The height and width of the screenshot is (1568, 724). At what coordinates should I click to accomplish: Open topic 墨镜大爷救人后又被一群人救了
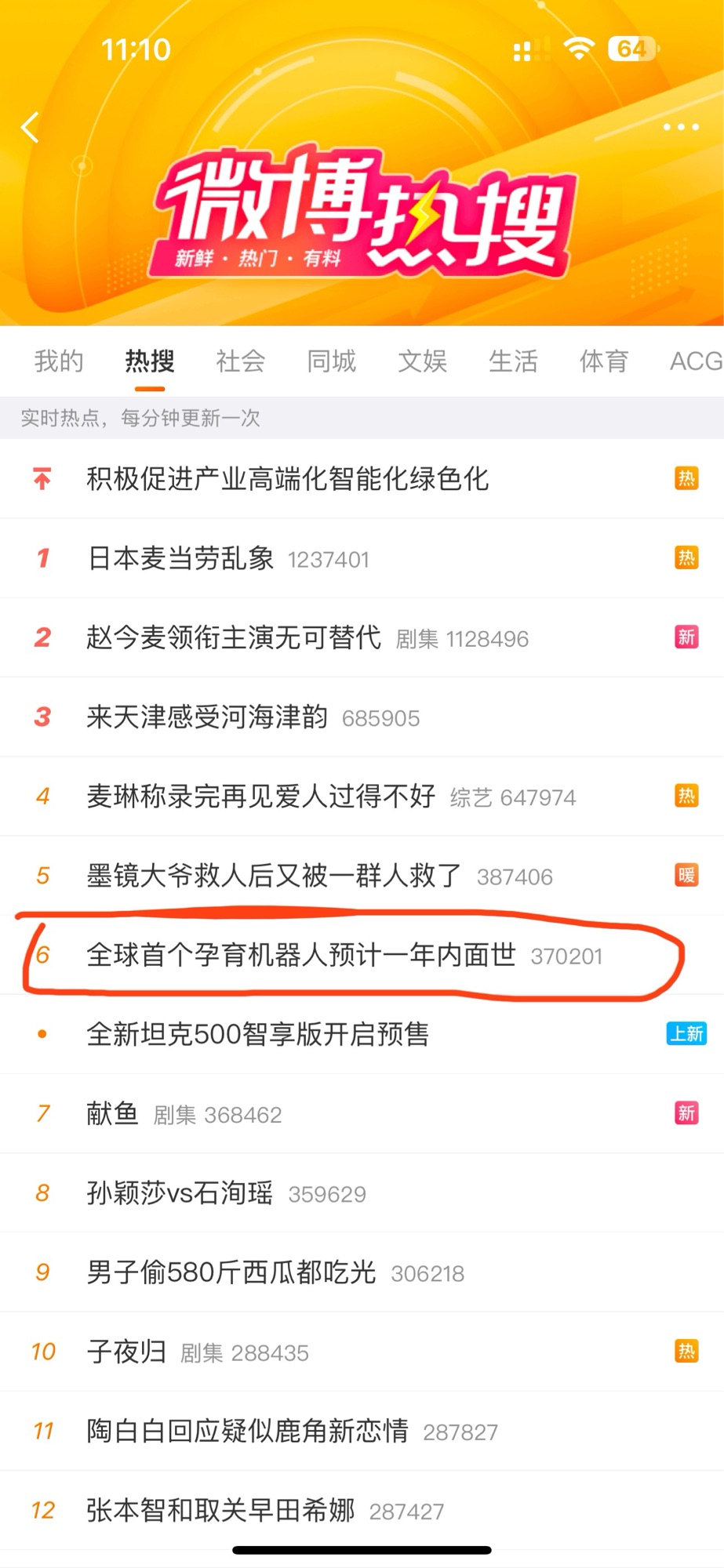coord(274,876)
